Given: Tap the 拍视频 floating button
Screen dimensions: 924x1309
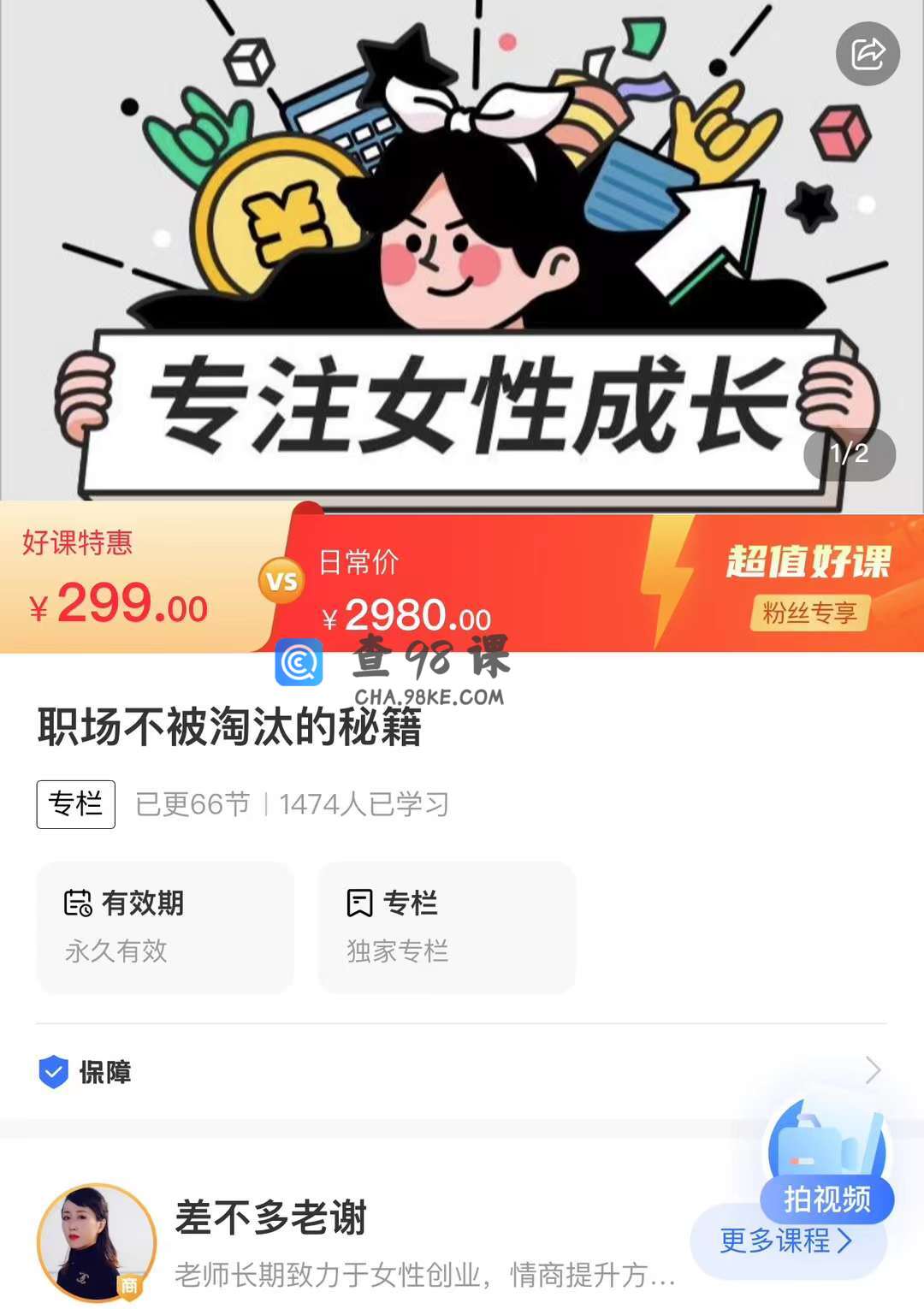Looking at the screenshot, I should [826, 1165].
